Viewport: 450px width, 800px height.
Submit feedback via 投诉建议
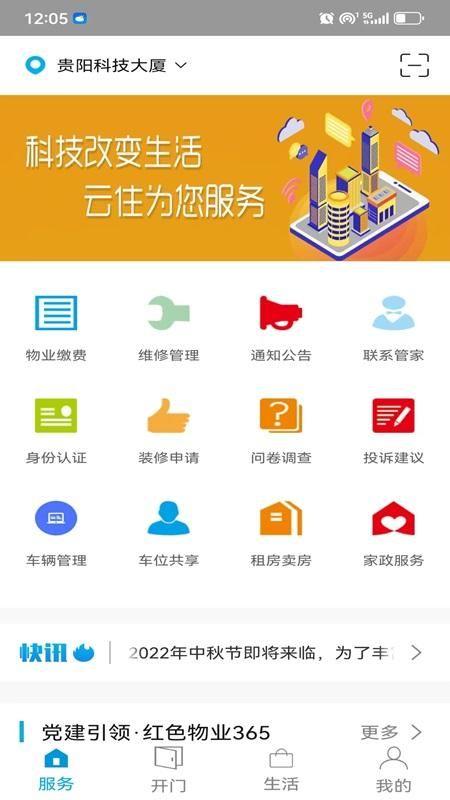tap(393, 431)
